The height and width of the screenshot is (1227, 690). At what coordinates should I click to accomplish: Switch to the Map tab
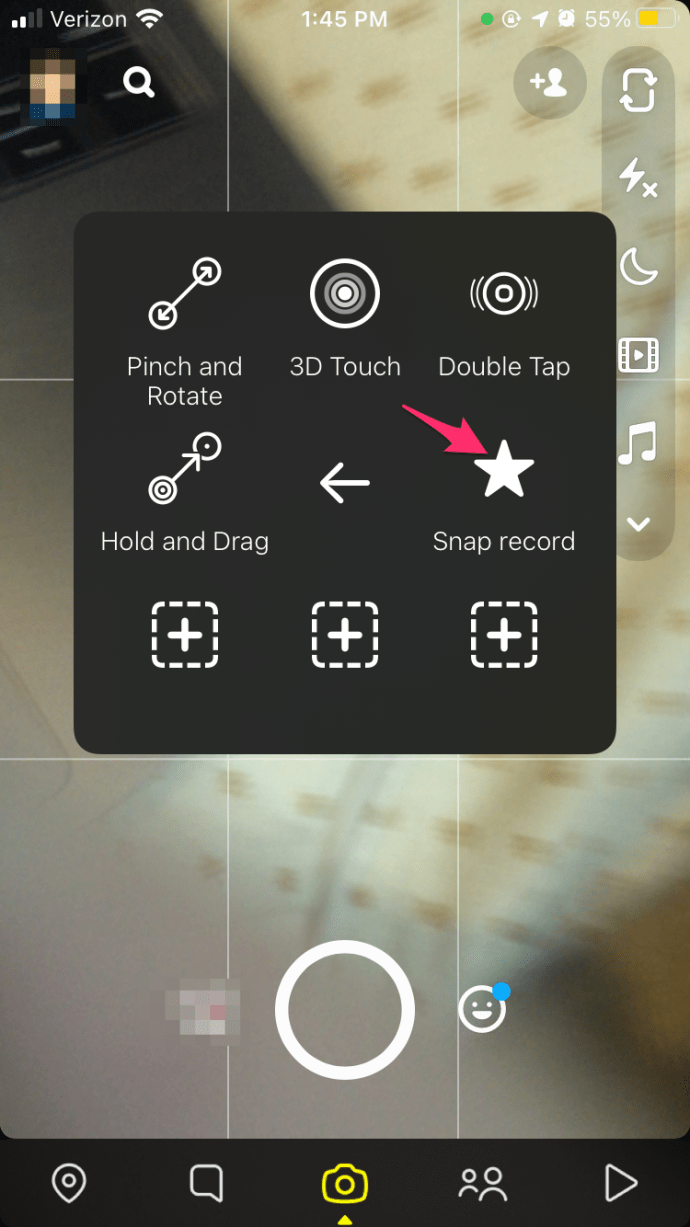68,1184
